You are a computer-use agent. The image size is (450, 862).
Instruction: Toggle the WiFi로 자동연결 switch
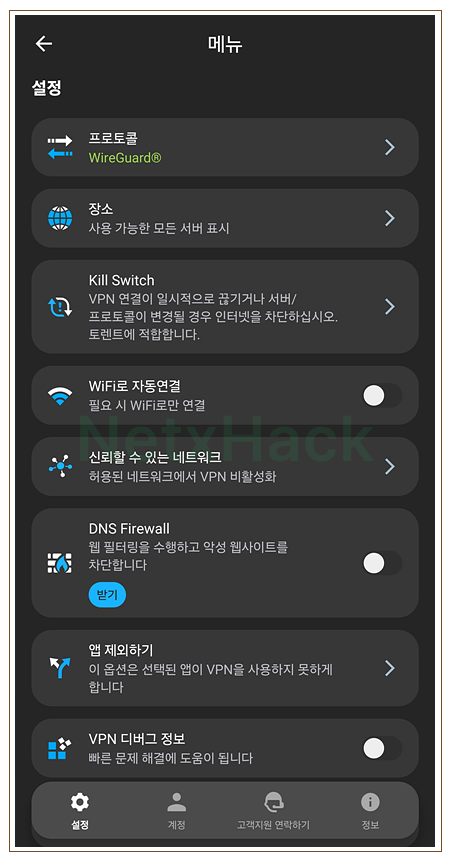[382, 395]
